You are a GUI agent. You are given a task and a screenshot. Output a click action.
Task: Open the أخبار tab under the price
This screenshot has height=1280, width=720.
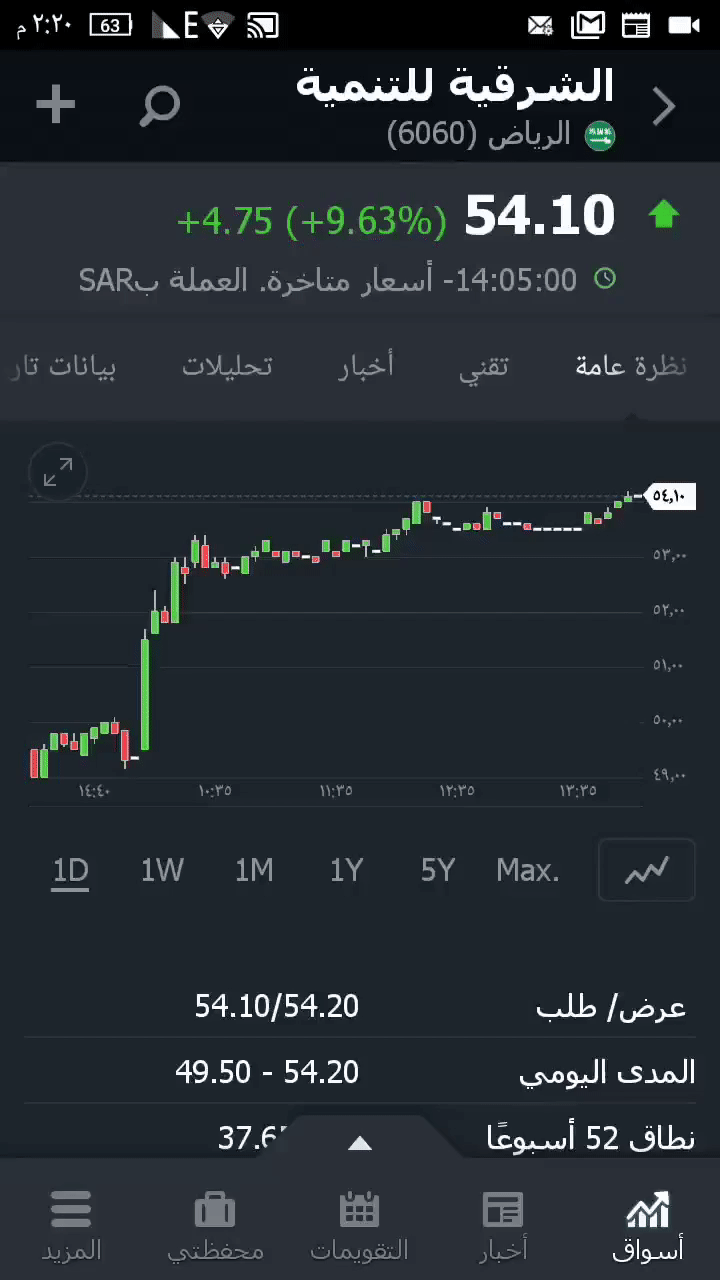366,366
